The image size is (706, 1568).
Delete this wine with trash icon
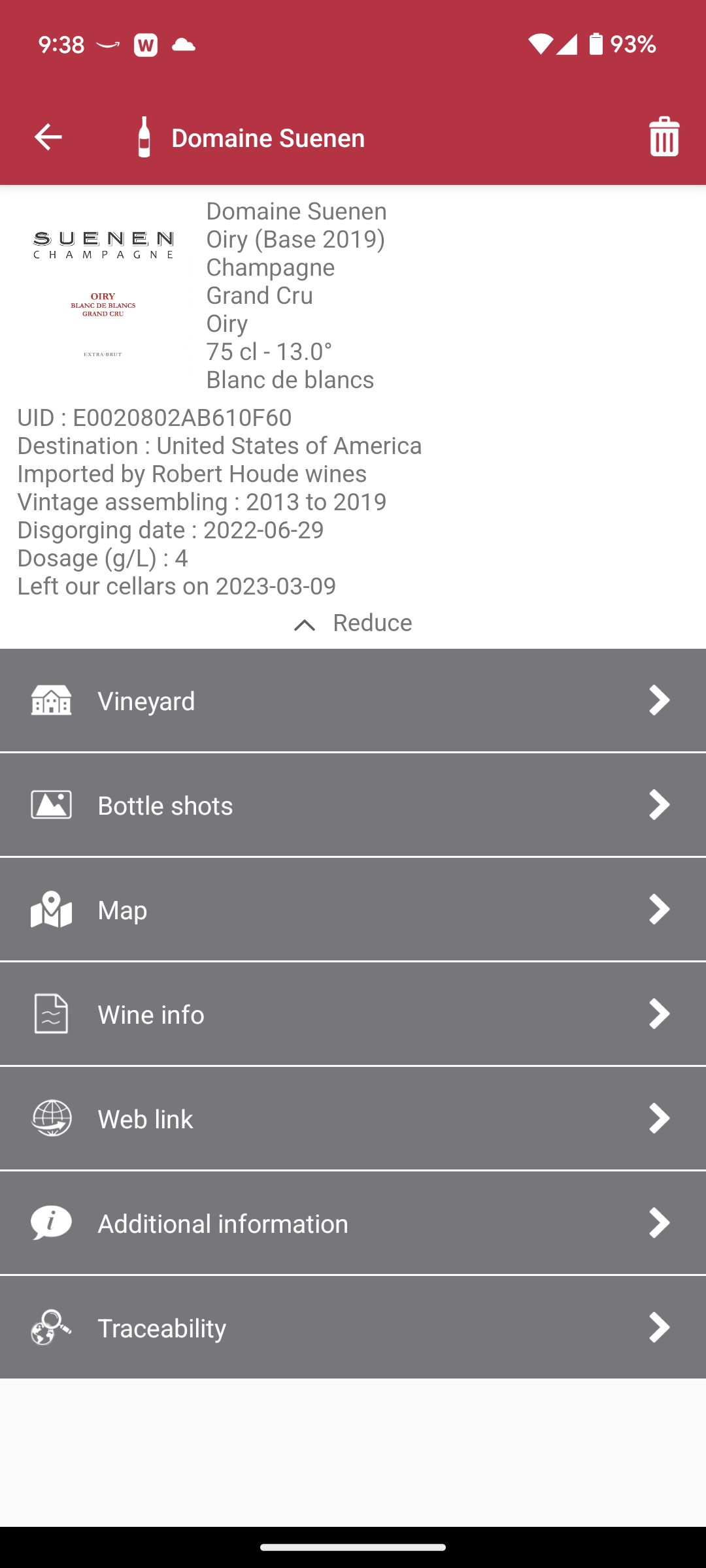click(664, 137)
